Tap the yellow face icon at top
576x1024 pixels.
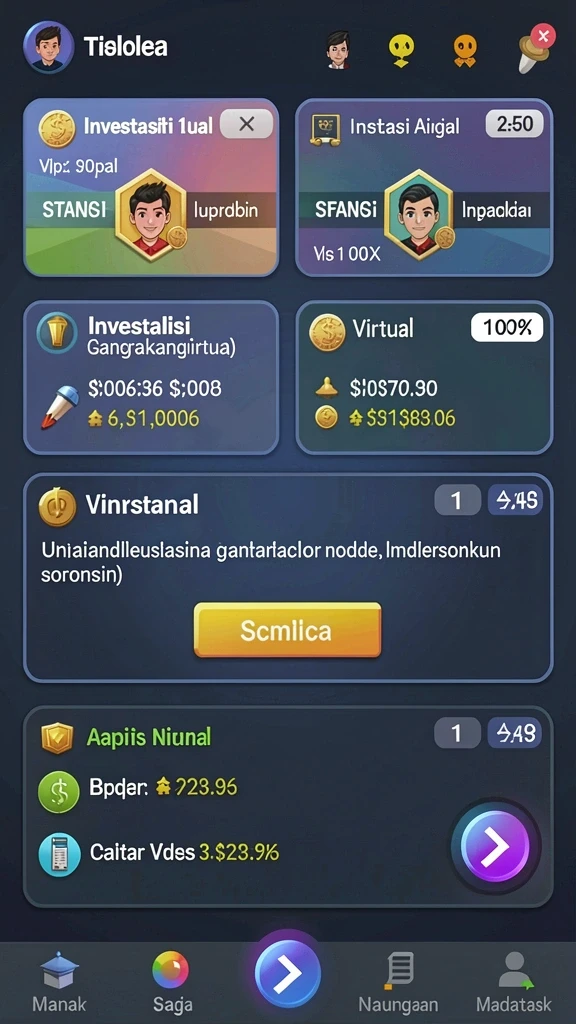coord(401,51)
